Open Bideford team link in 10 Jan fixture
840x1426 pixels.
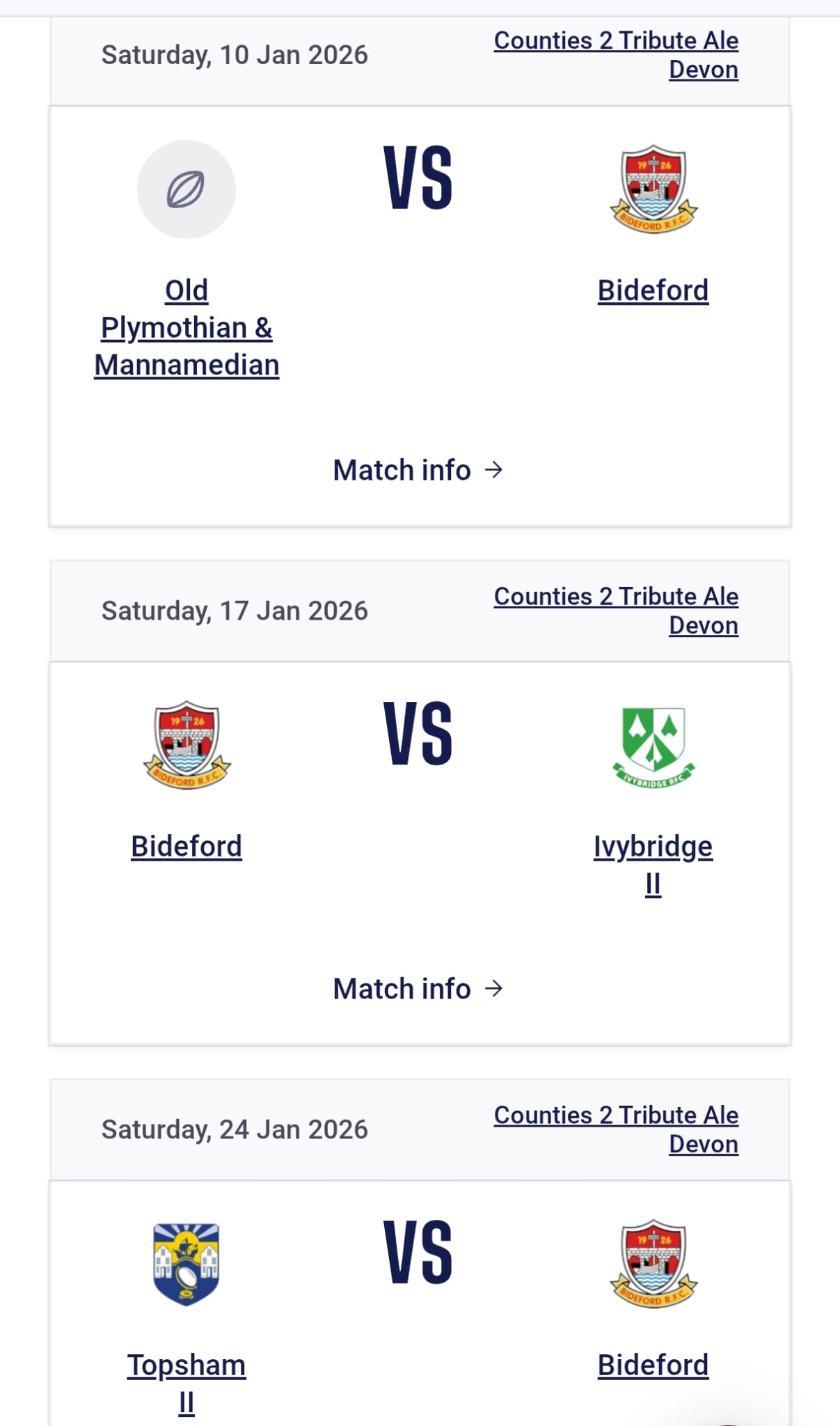653,290
